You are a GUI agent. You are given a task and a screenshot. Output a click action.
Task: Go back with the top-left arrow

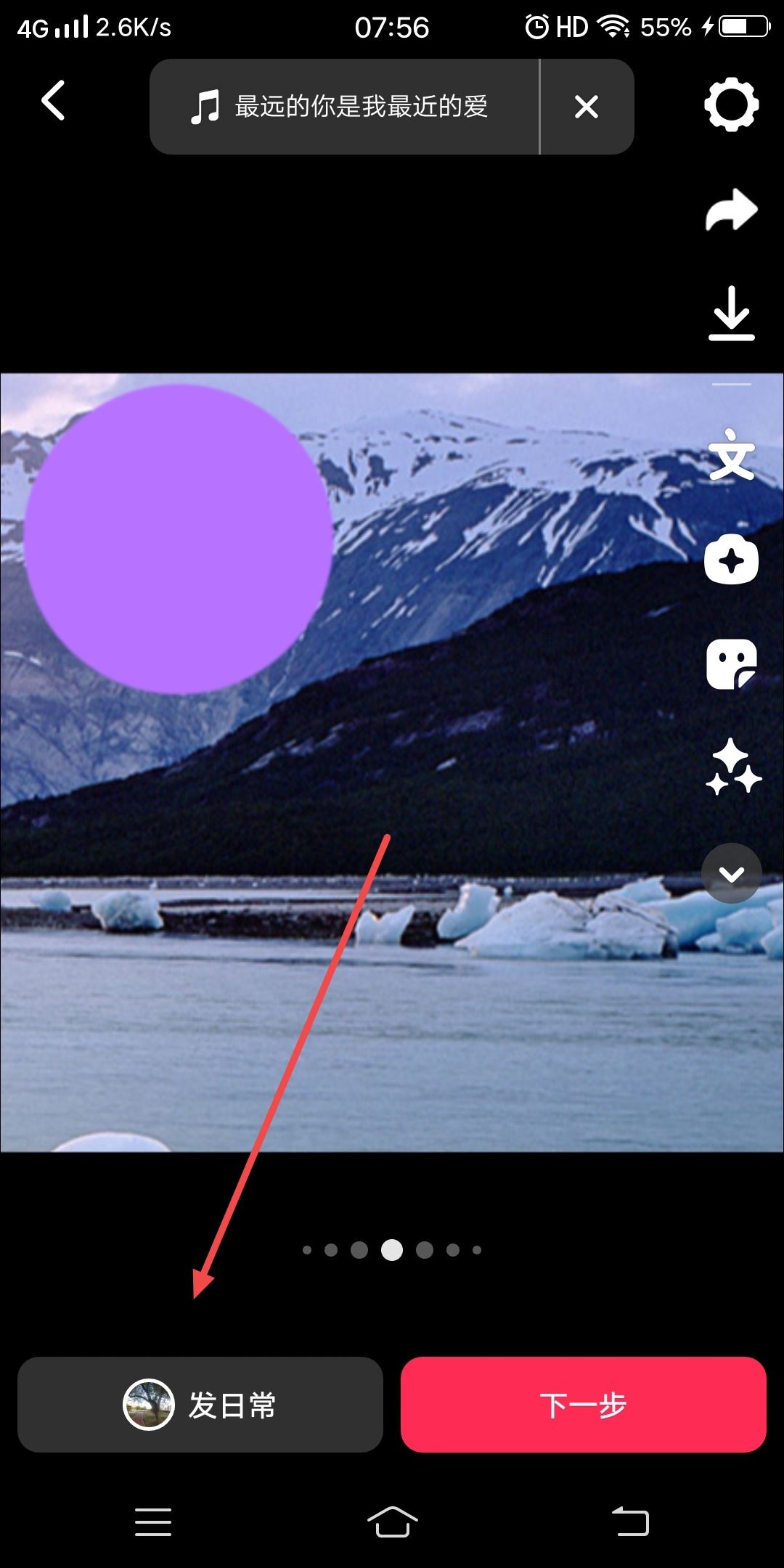[x=53, y=100]
